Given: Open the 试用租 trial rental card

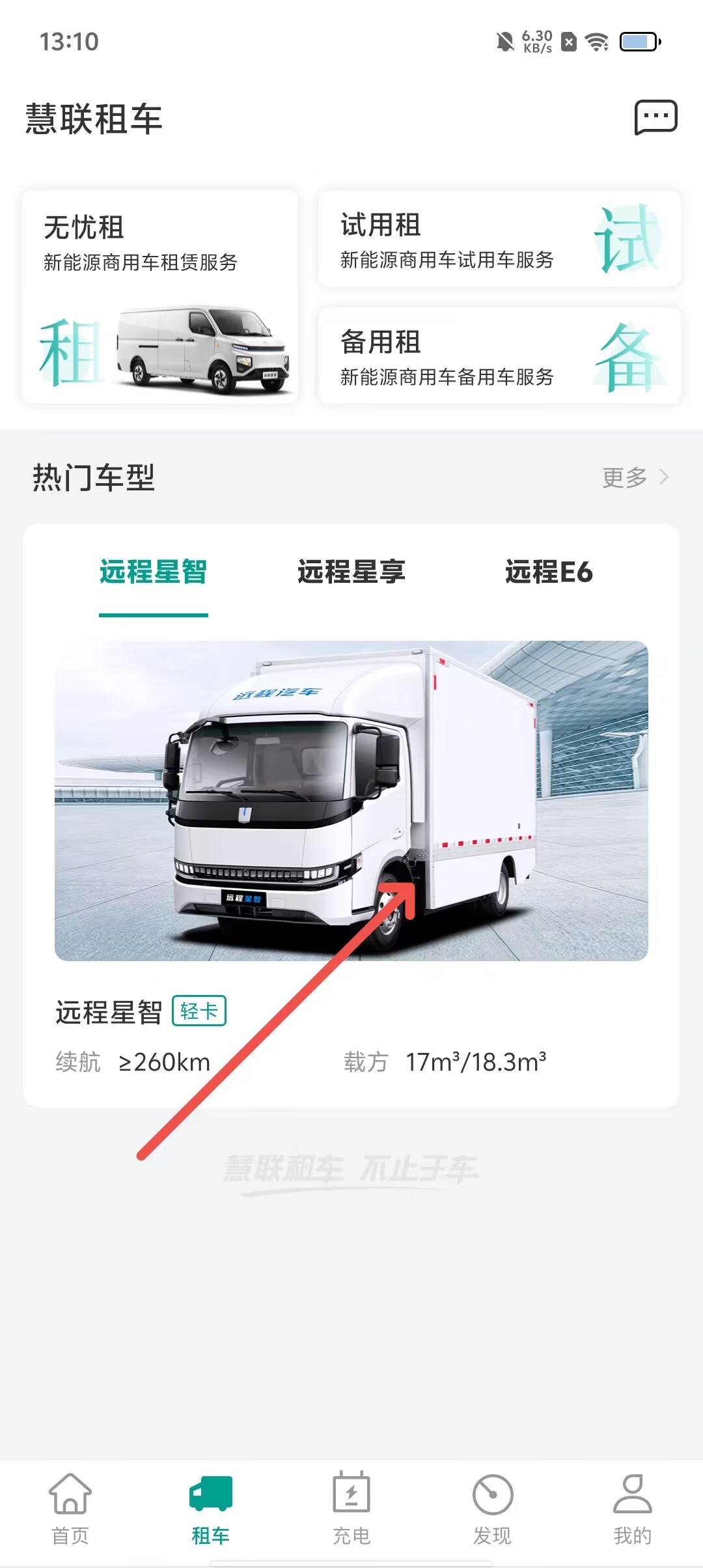Looking at the screenshot, I should [x=499, y=239].
